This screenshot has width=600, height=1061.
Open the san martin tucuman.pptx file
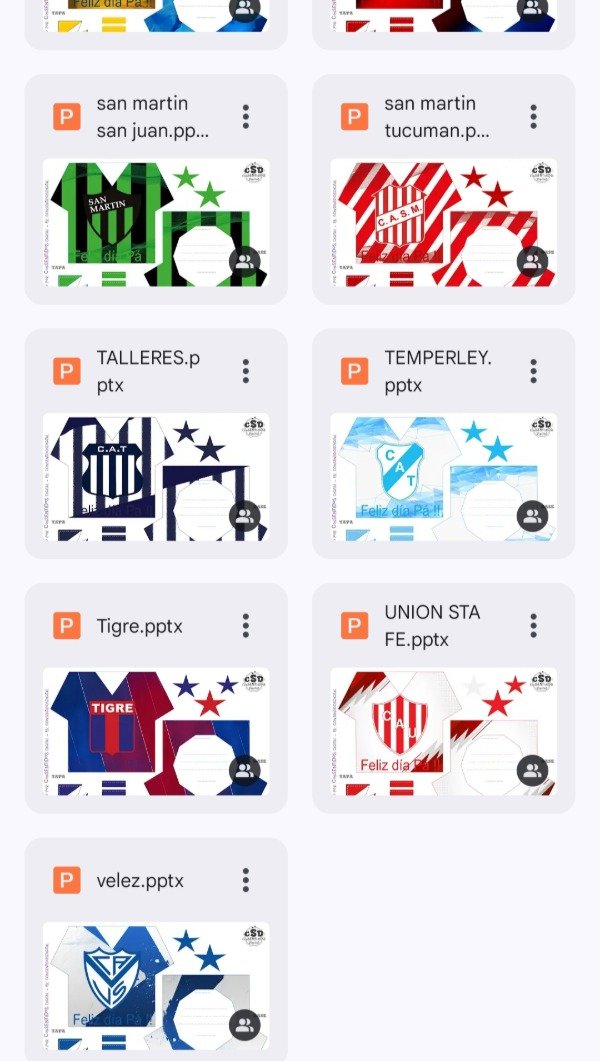(443, 222)
